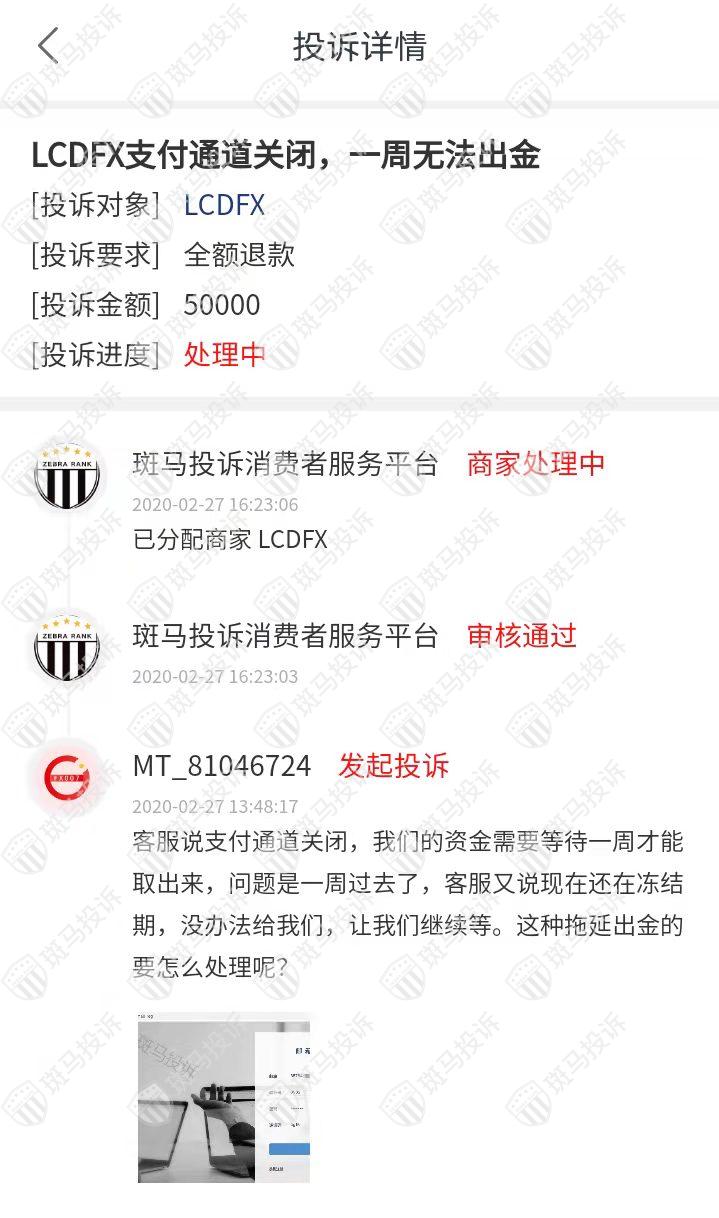Viewport: 719px width, 1218px height.
Task: Go back from the complaint details page
Action: pyautogui.click(x=47, y=46)
